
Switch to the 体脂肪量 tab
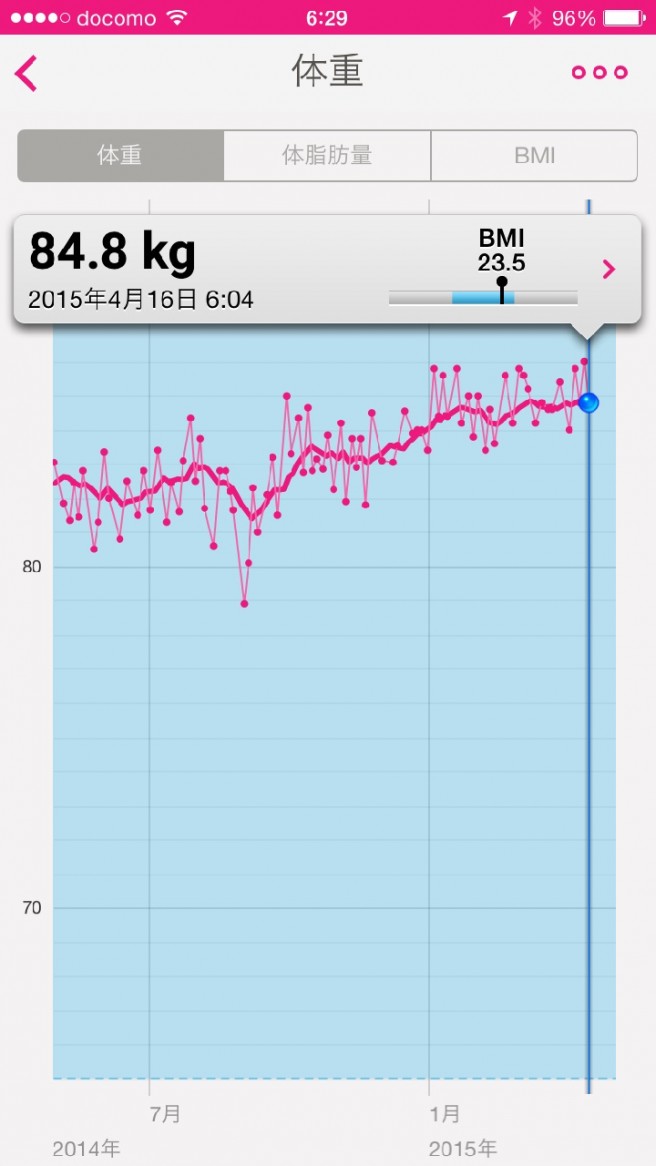327,156
